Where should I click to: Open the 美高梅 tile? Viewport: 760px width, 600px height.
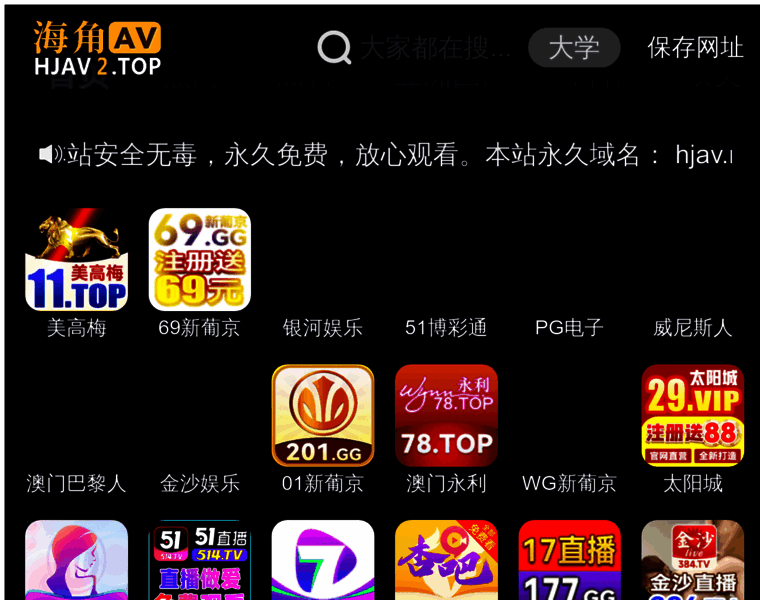point(76,260)
